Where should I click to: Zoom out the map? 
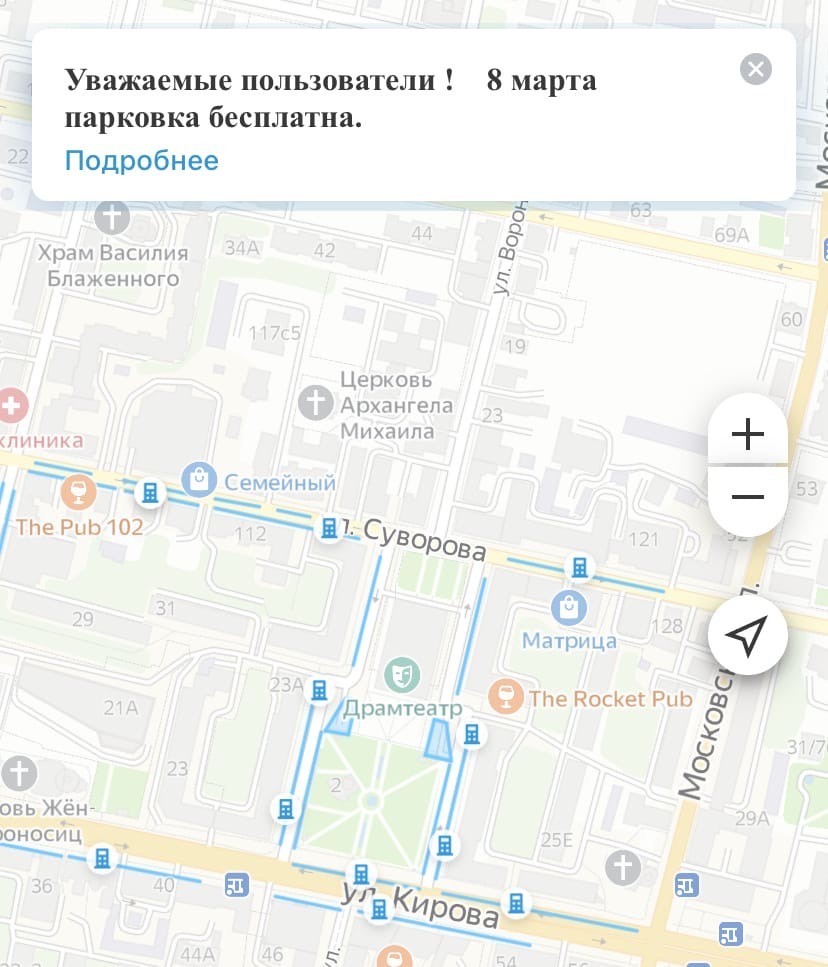click(x=747, y=497)
